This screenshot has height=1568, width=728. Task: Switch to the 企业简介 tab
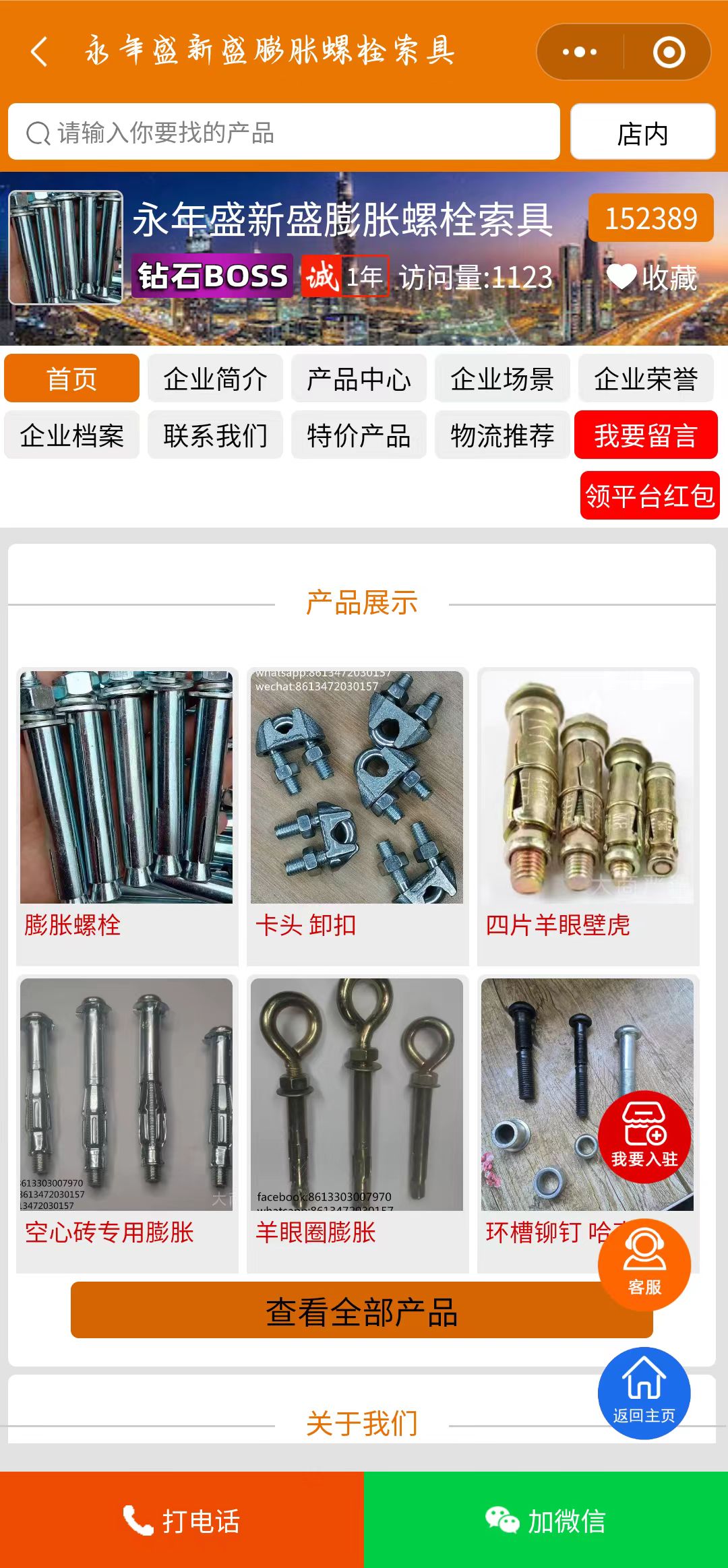pos(215,379)
